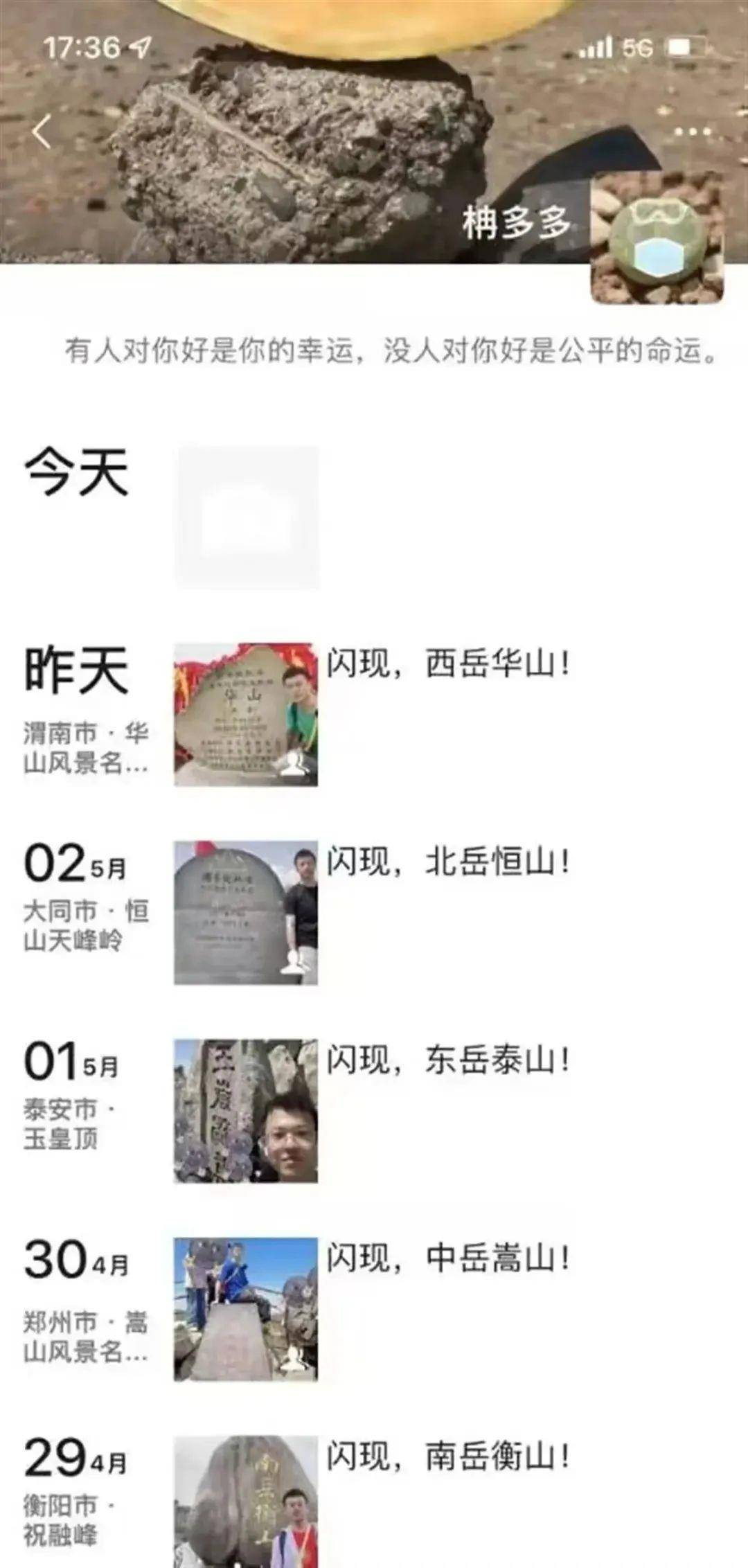Open 柟多多's profile avatar
This screenshot has height=1568, width=748.
pos(657,239)
